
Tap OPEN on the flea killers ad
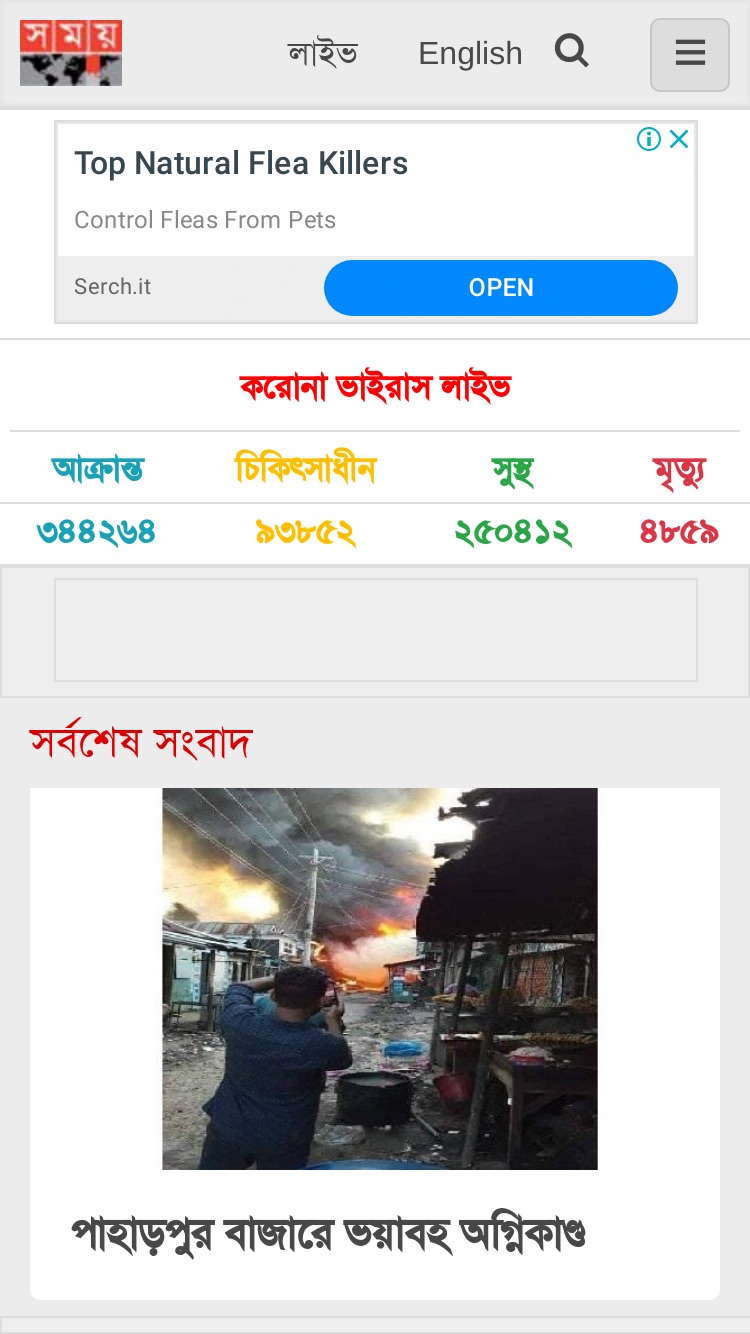501,288
